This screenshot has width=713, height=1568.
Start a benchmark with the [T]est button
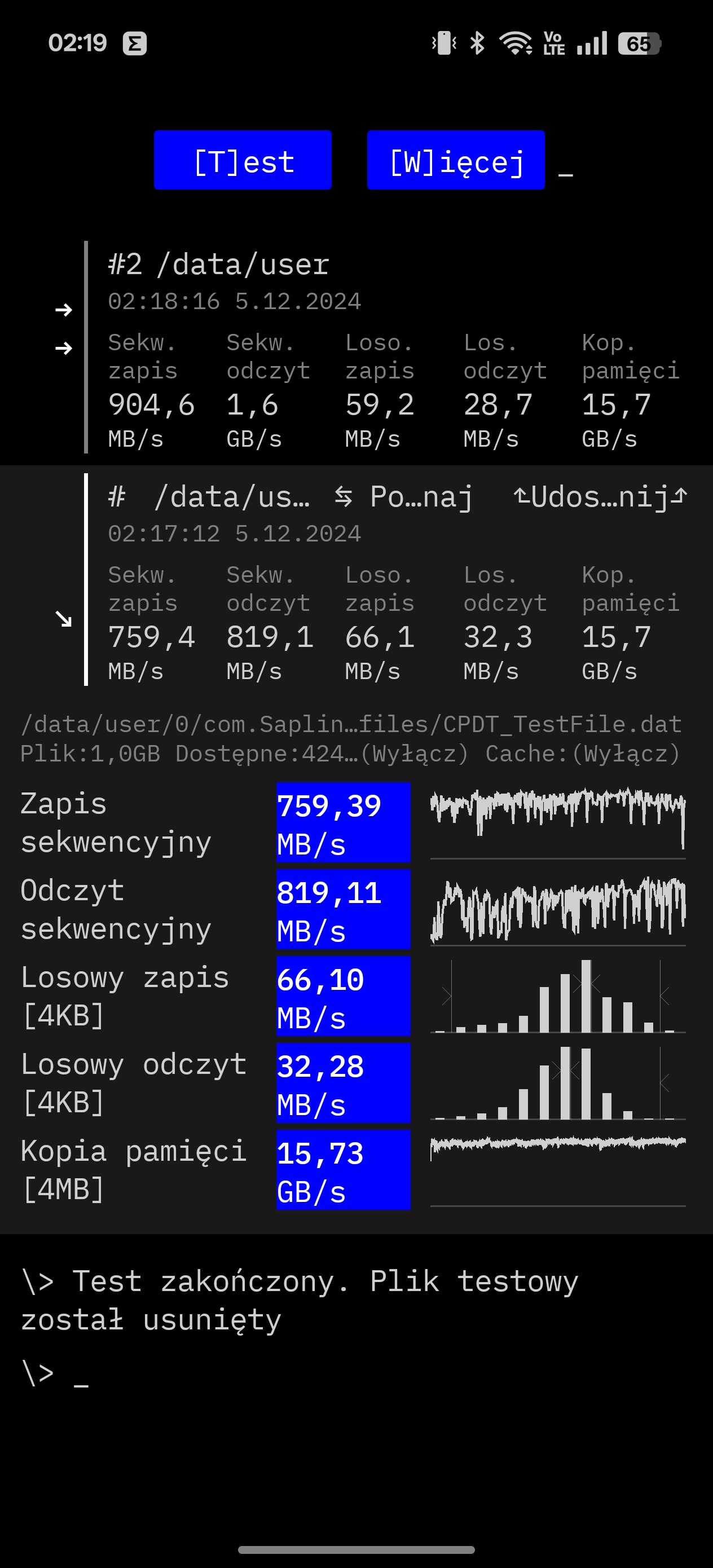click(243, 160)
